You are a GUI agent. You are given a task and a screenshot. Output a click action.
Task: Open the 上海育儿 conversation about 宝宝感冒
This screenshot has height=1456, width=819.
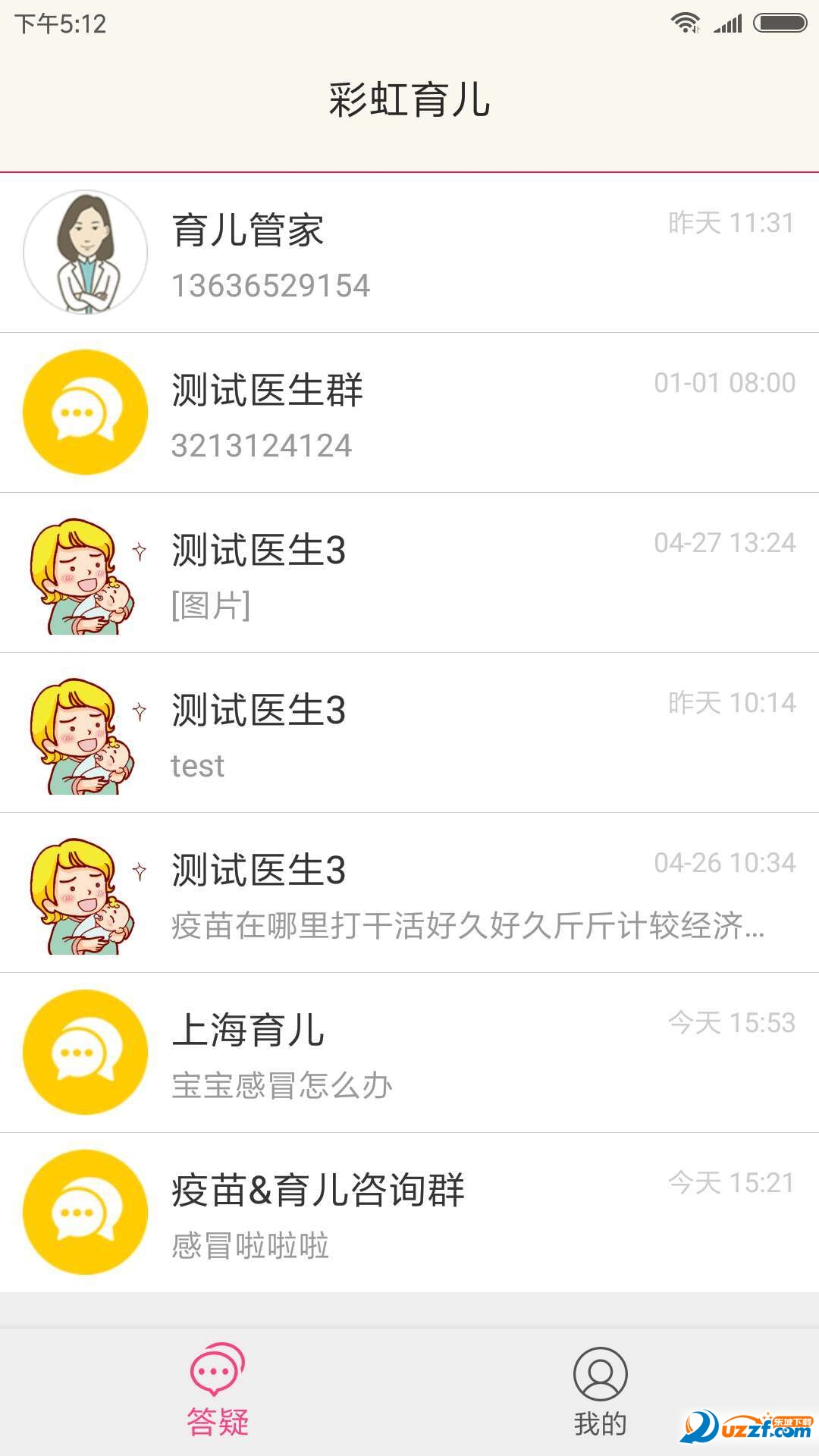[x=409, y=1052]
